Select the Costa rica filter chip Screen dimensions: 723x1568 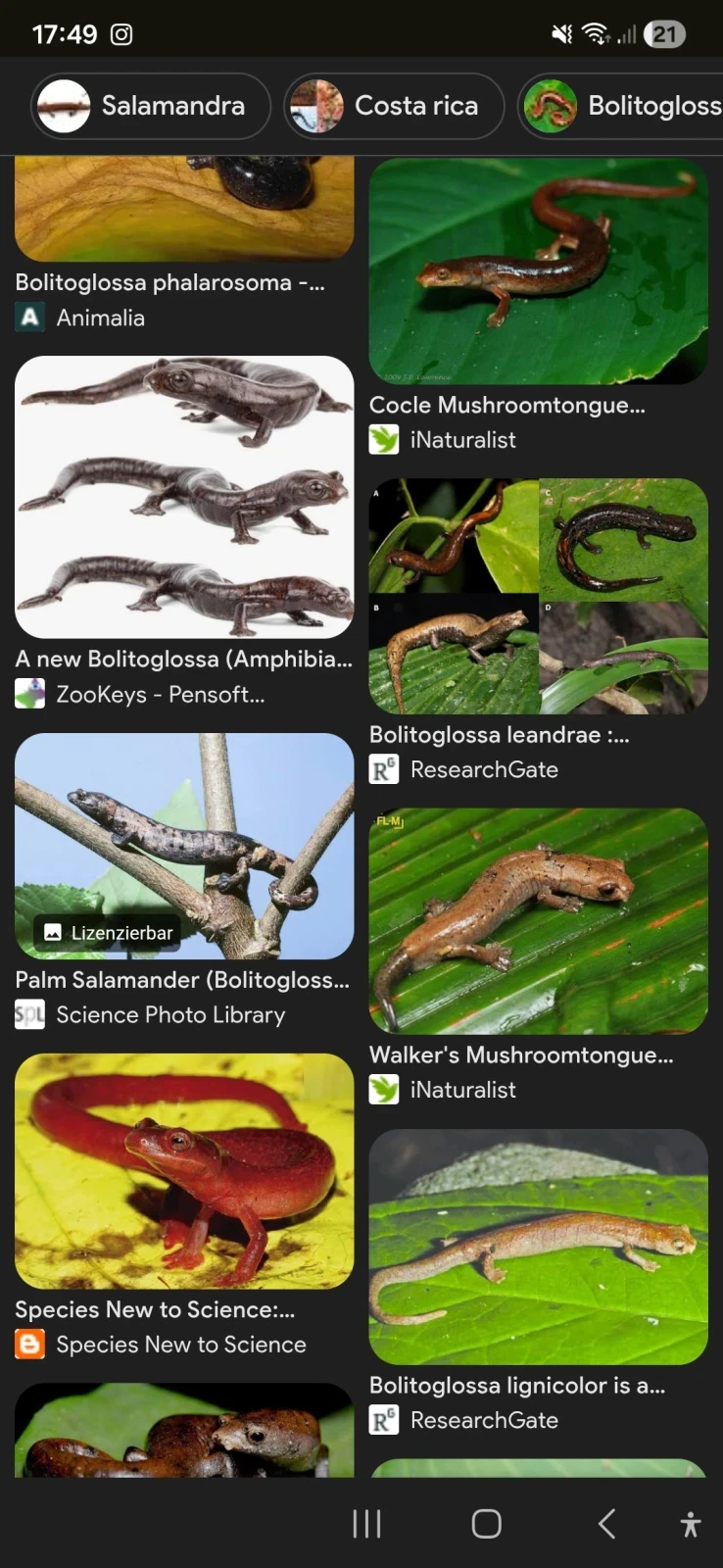[x=394, y=106]
